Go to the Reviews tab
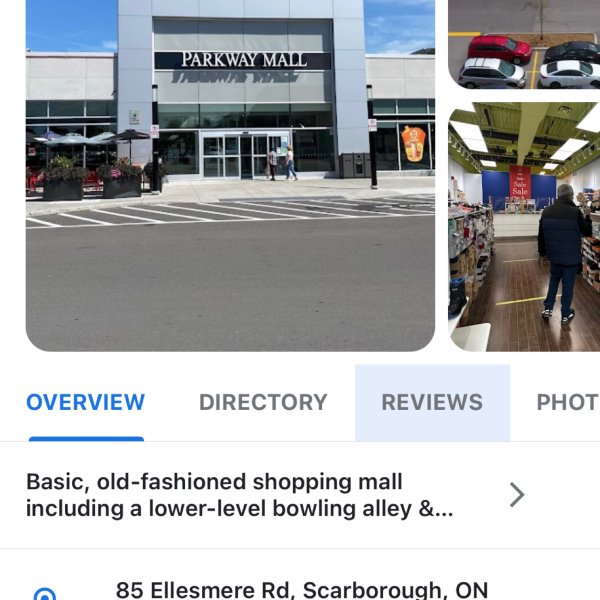This screenshot has height=600, width=600. tap(432, 403)
